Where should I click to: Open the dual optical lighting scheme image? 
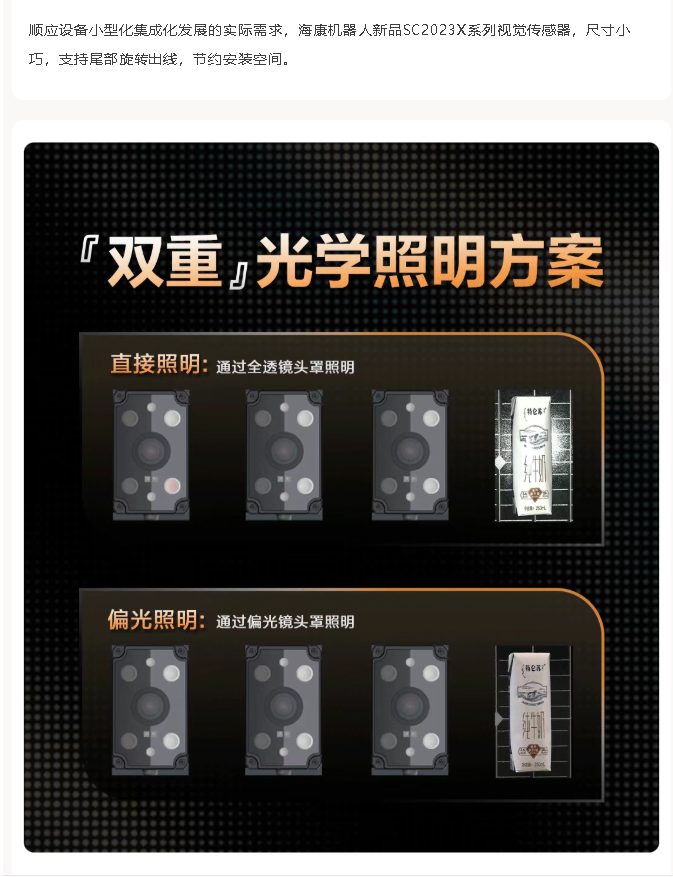(341, 497)
